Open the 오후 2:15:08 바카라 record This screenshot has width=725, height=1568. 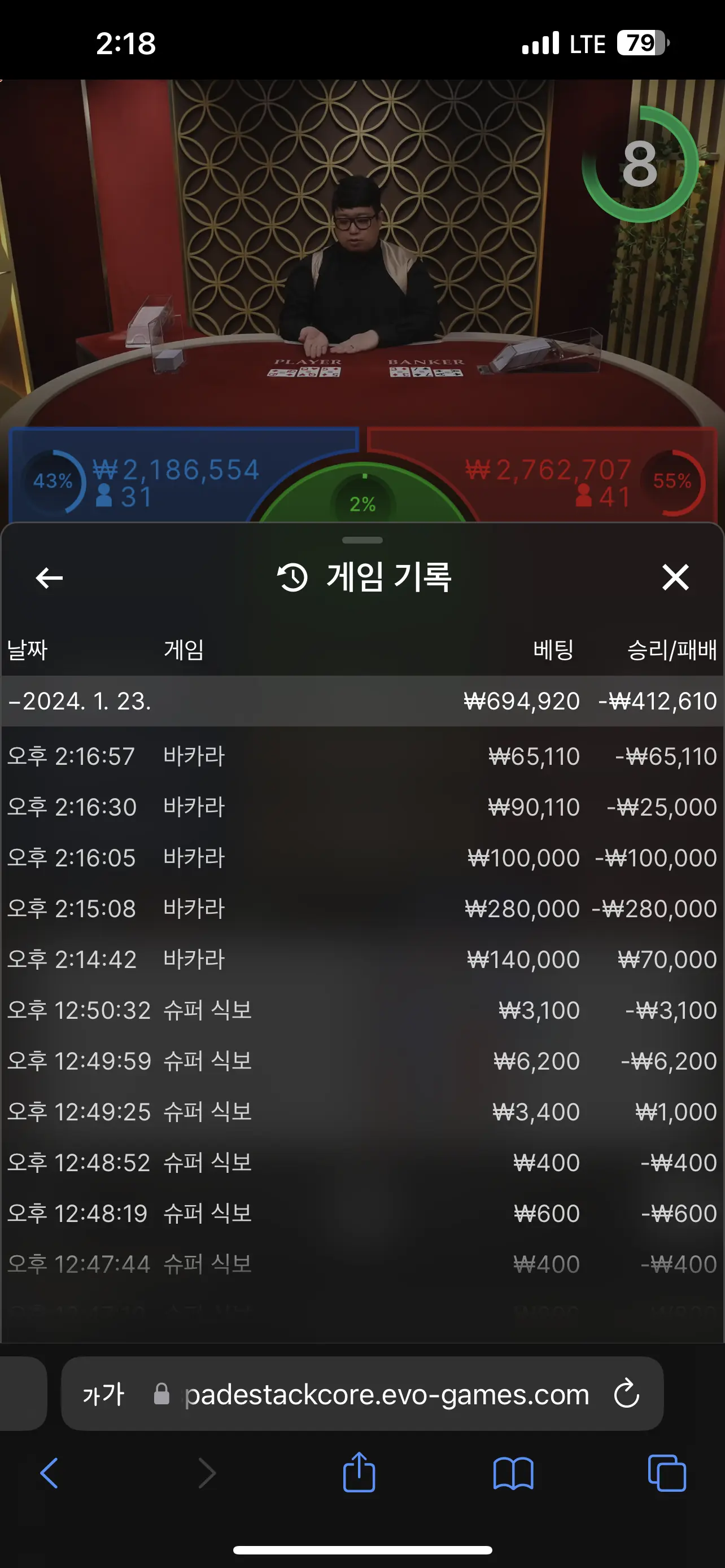(x=362, y=909)
